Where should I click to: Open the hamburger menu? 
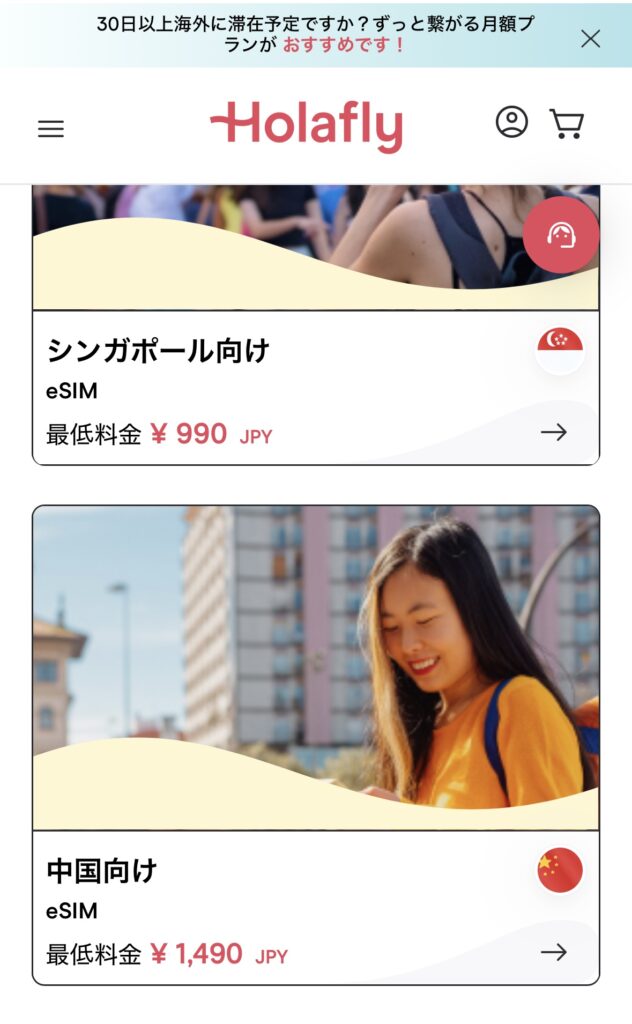51,129
